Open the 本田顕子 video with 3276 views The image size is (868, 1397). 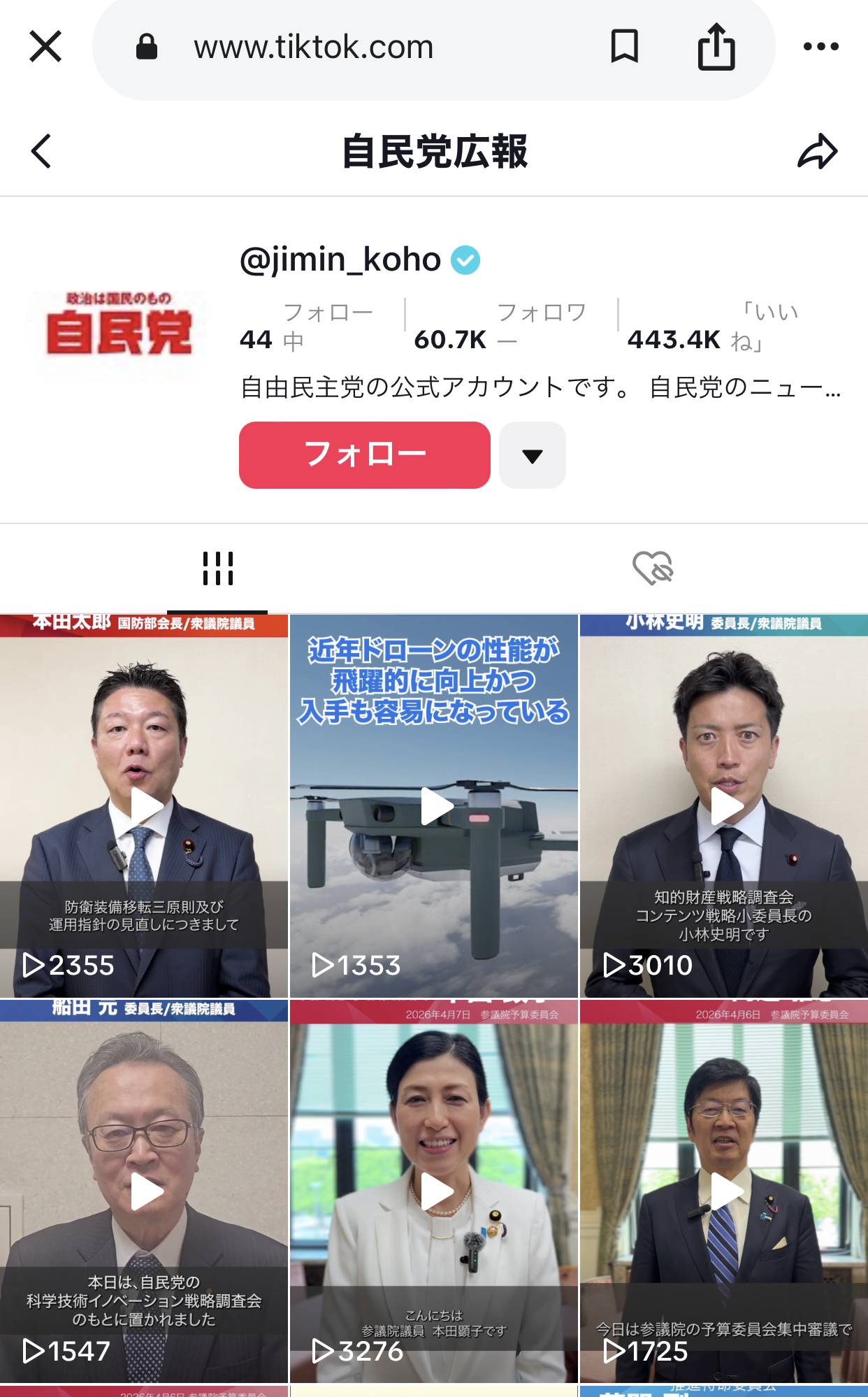tap(434, 1191)
